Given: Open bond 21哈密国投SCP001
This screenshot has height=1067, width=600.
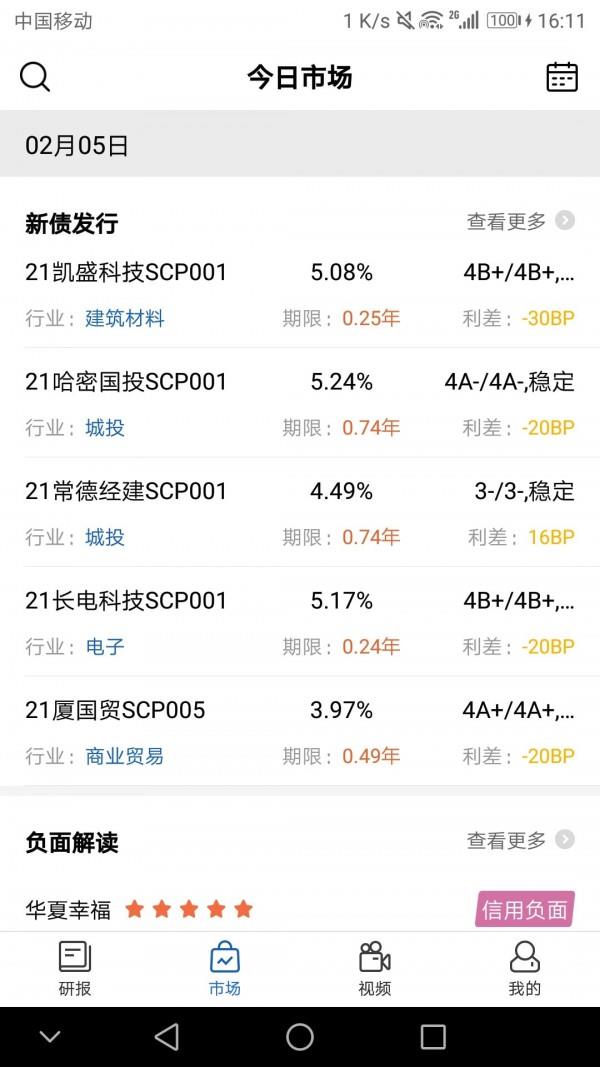Looking at the screenshot, I should tap(300, 403).
